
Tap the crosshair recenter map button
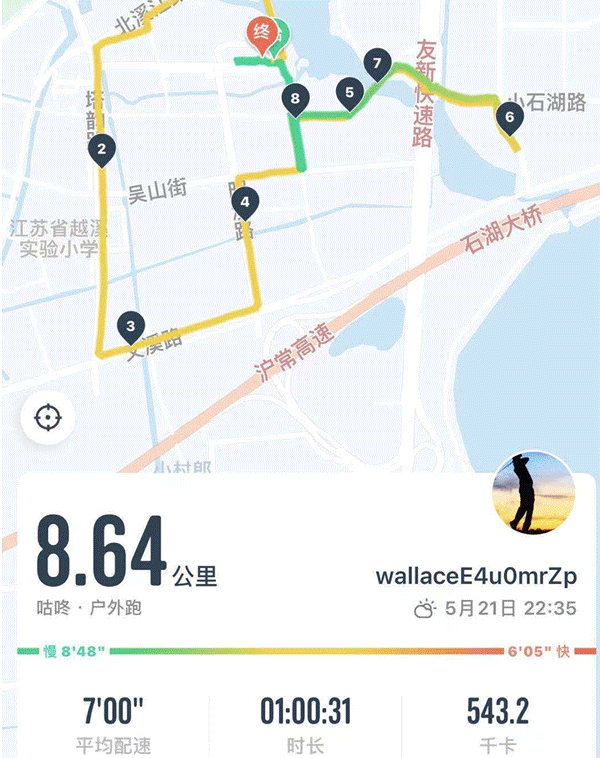point(48,417)
